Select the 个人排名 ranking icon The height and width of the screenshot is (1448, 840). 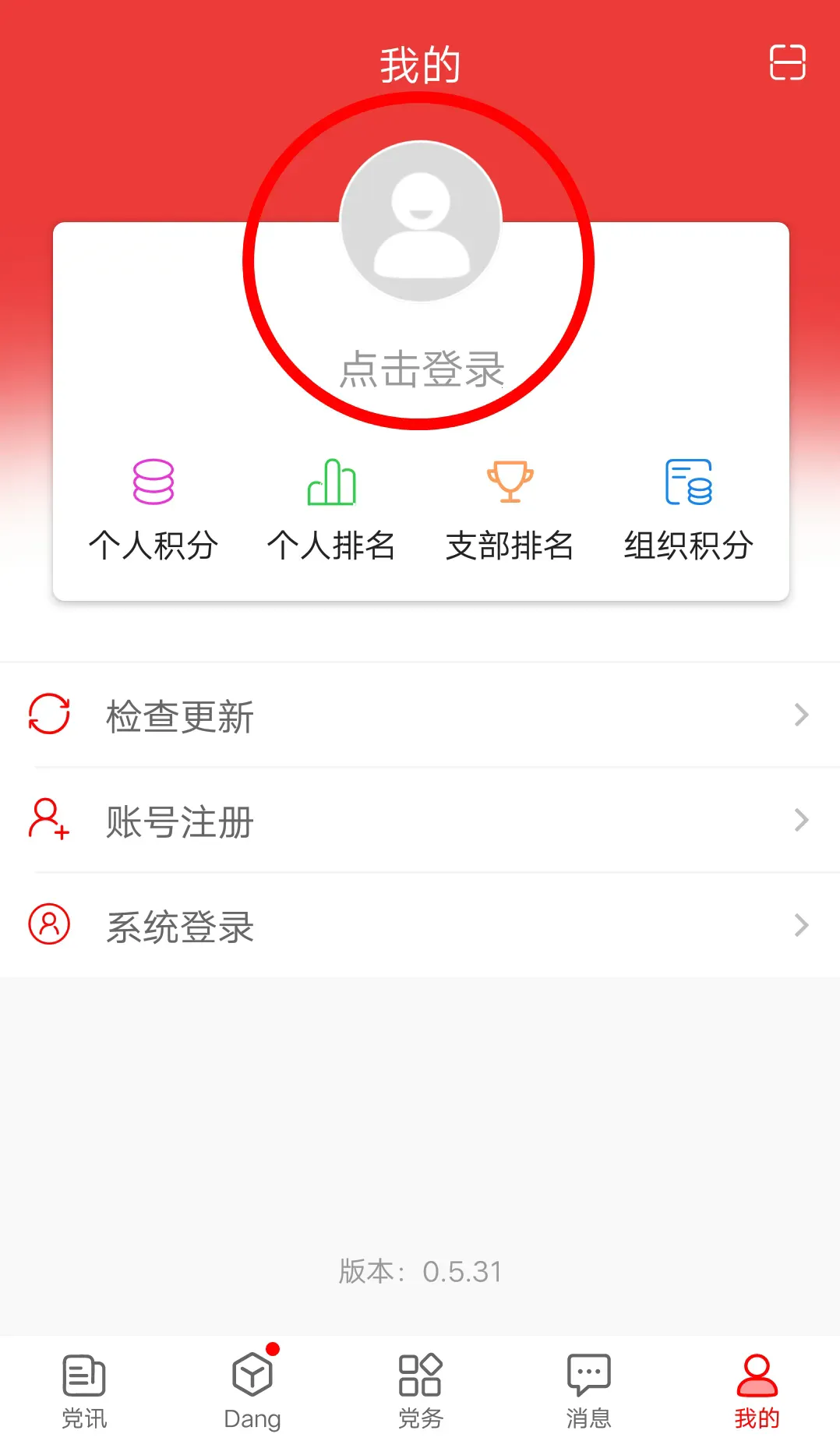[x=333, y=483]
